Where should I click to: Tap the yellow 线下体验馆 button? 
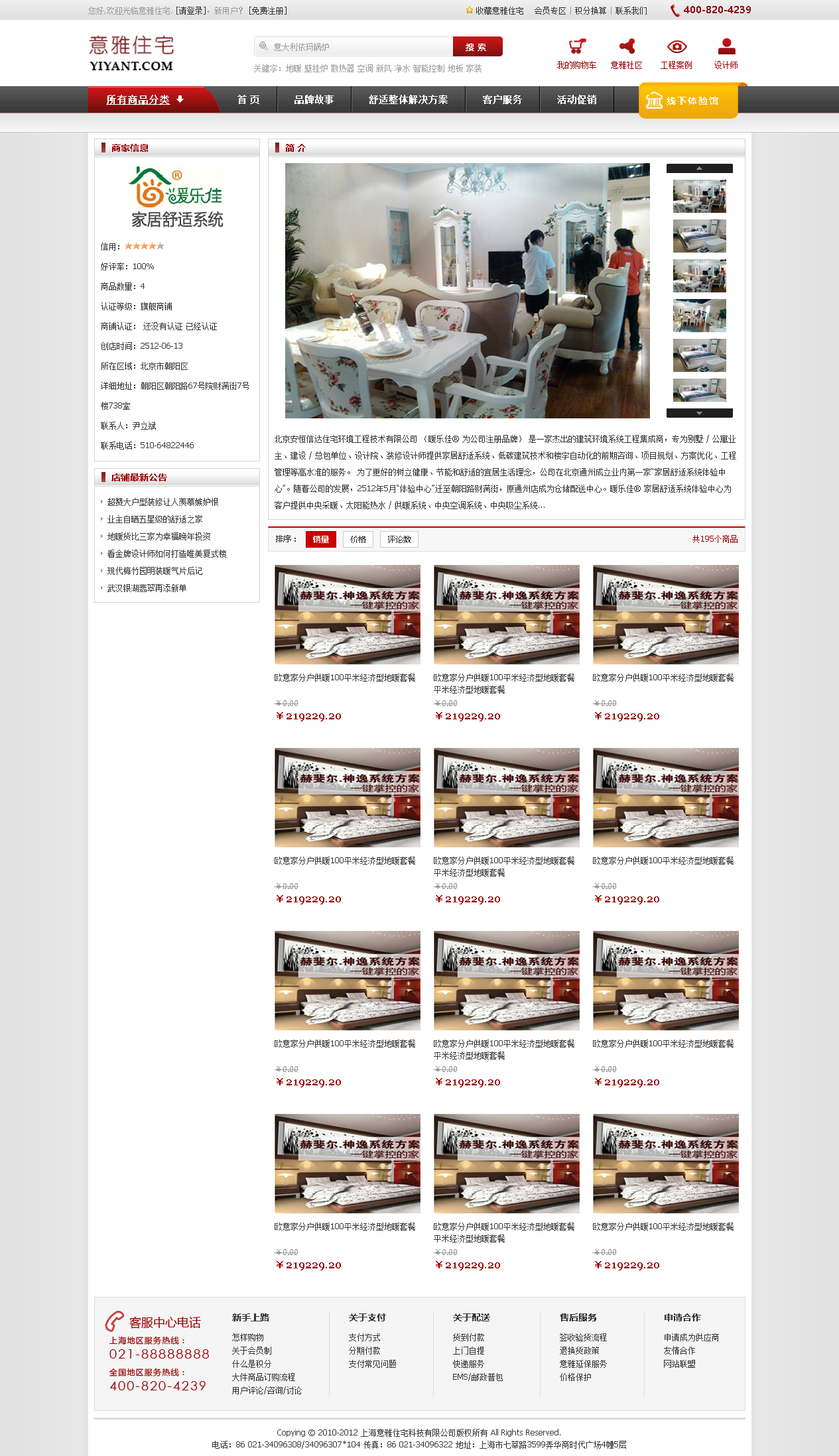pos(688,101)
